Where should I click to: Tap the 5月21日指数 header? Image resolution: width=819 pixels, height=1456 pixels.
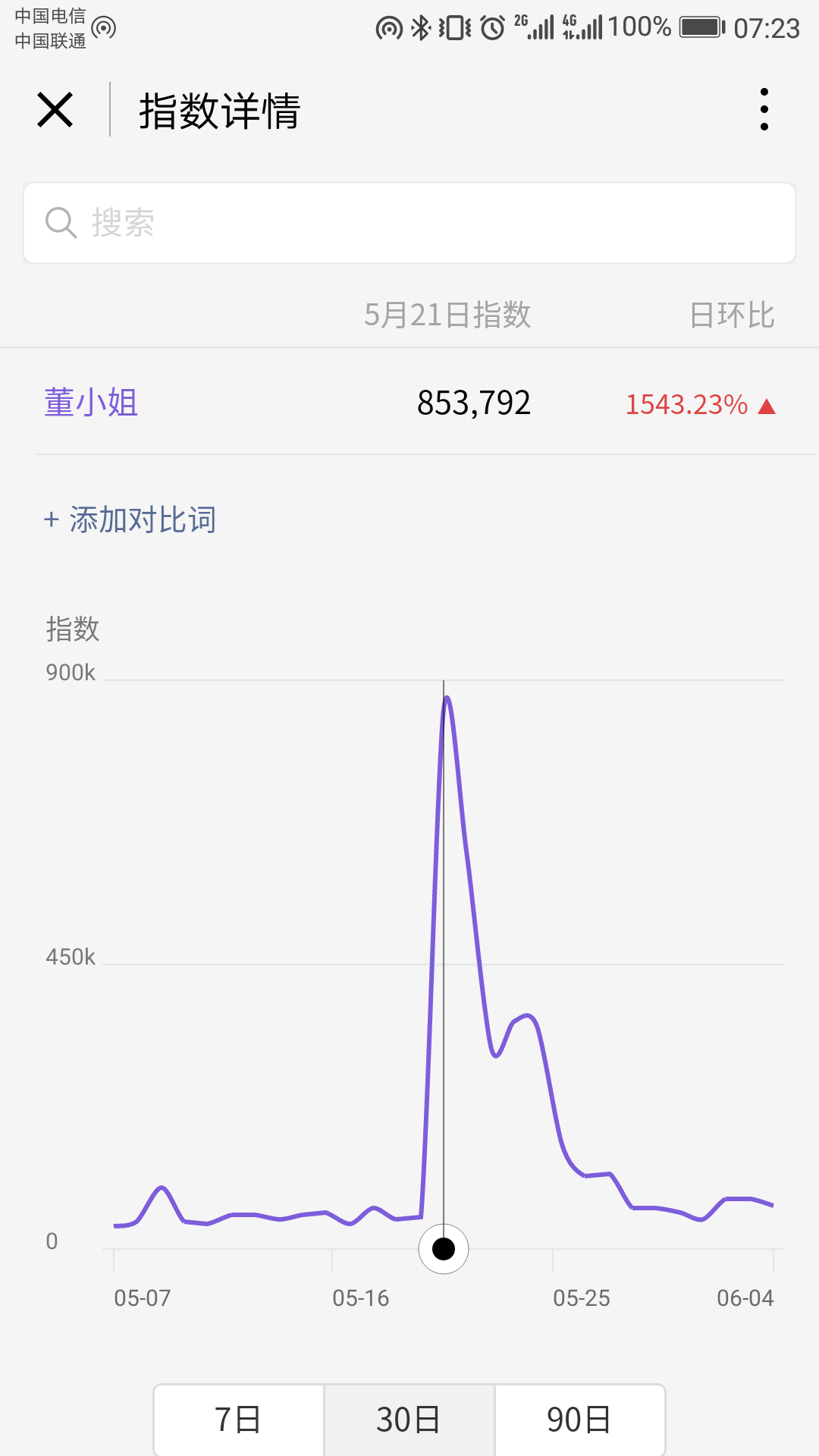448,316
